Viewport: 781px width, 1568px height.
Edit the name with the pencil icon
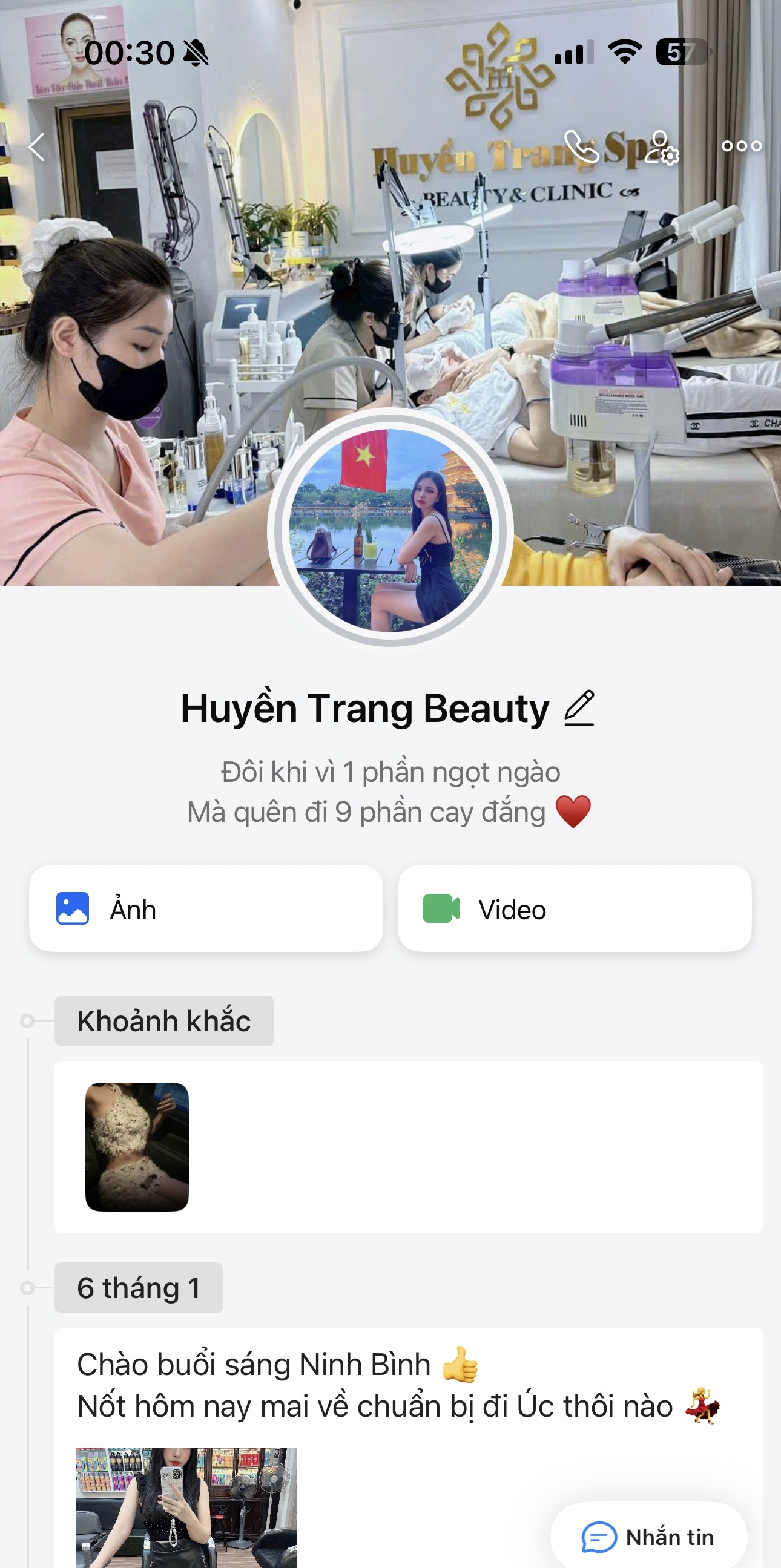point(579,708)
